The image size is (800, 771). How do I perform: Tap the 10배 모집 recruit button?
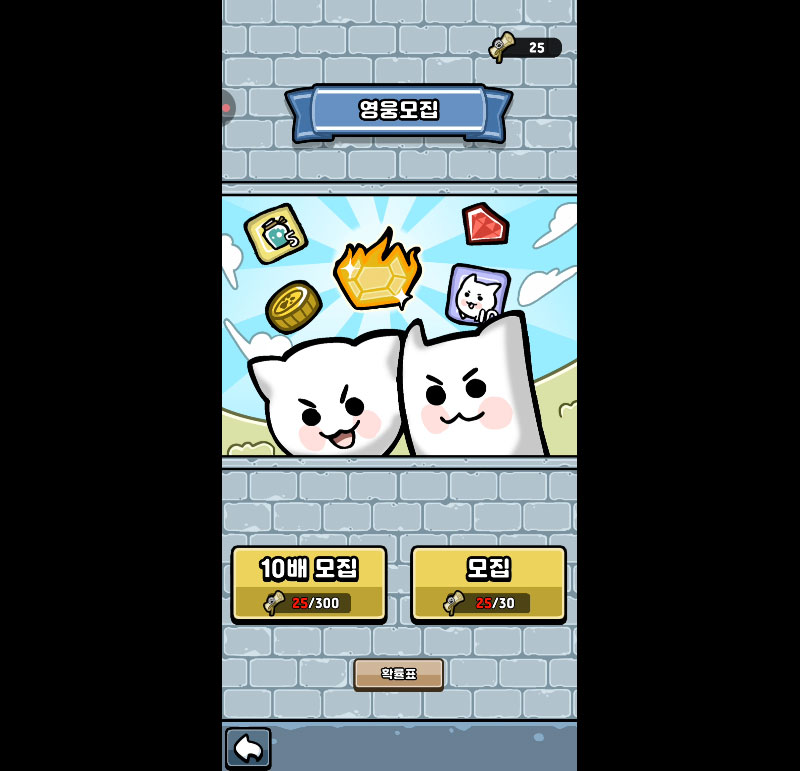[309, 583]
